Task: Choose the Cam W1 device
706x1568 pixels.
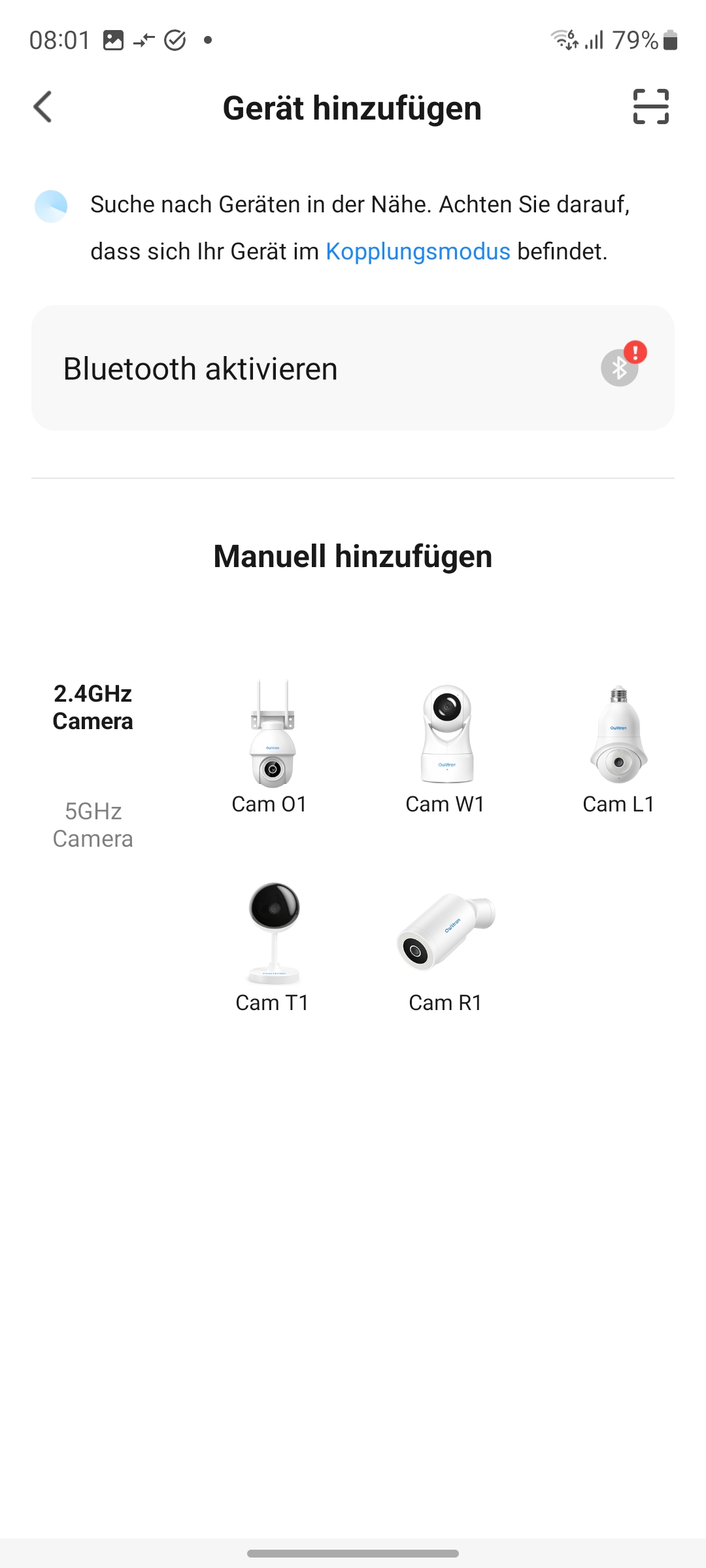Action: point(446,747)
